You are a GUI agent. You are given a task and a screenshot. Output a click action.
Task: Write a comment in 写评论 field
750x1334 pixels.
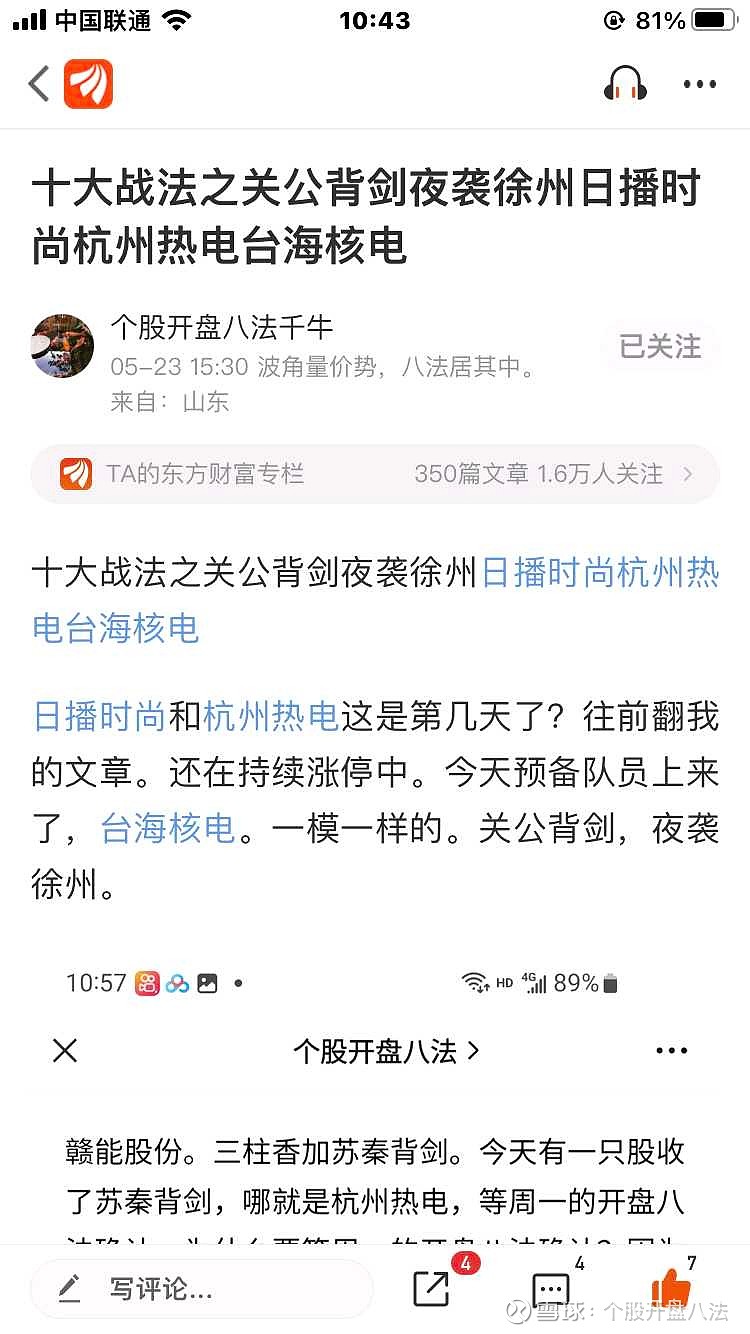[201, 1289]
